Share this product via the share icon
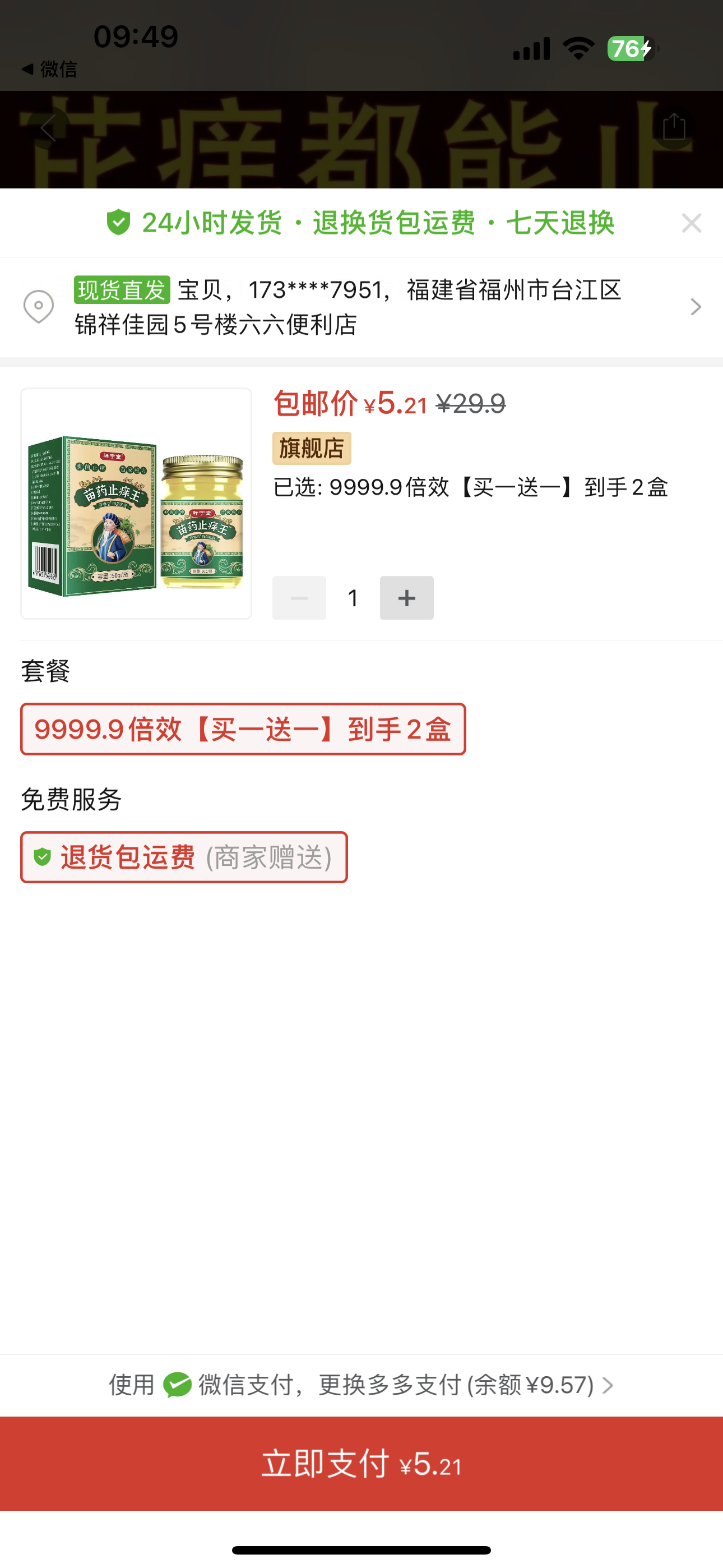The image size is (723, 1568). click(x=674, y=128)
